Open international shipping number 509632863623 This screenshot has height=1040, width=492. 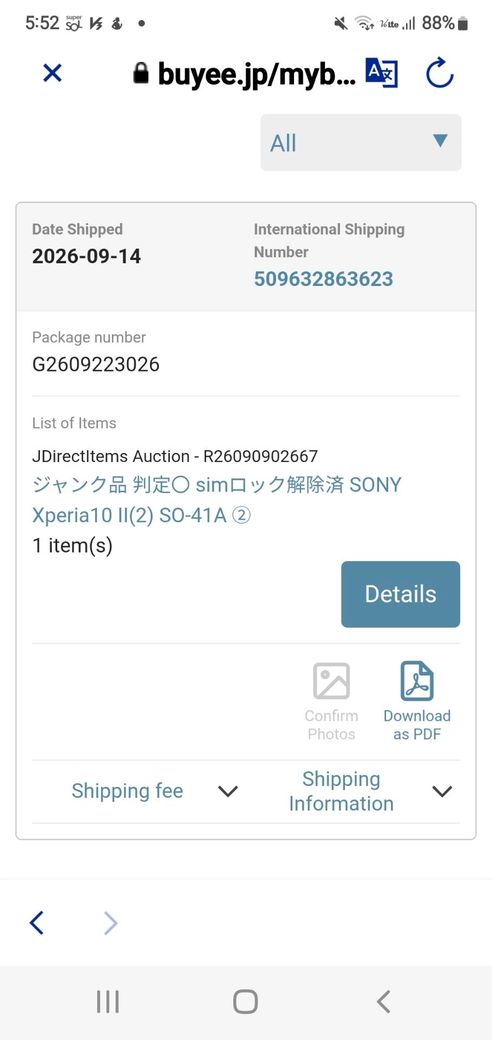(324, 279)
